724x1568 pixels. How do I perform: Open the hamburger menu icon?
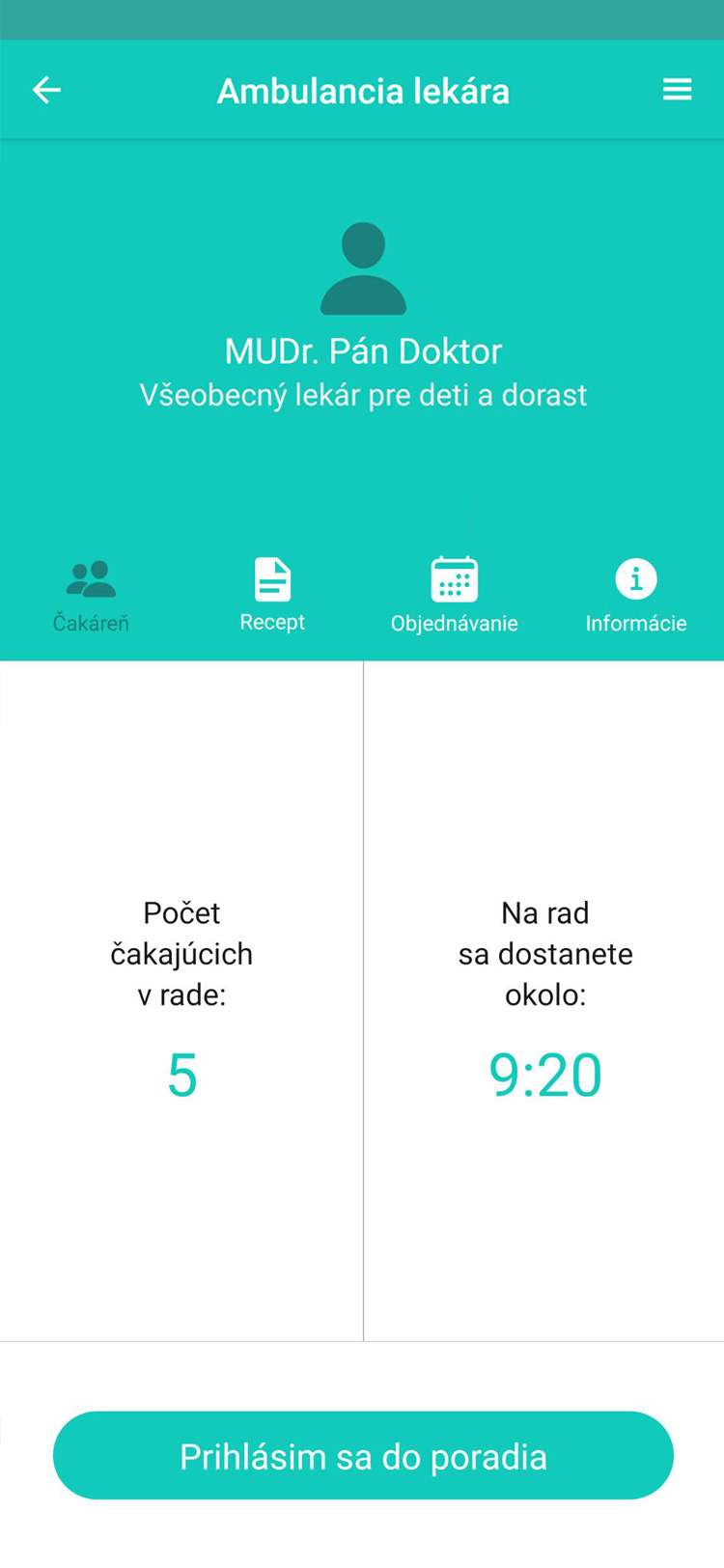coord(678,89)
